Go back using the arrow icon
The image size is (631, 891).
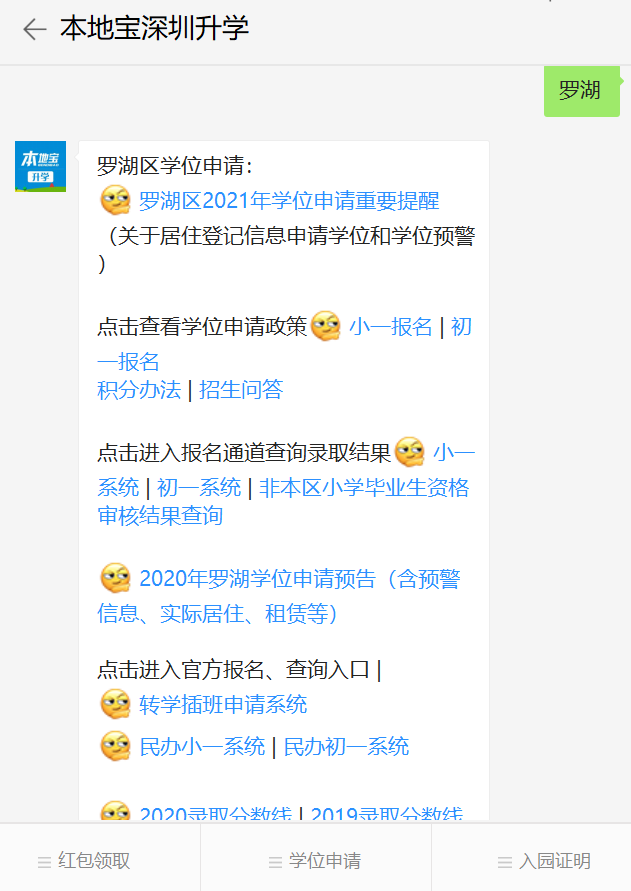click(35, 29)
